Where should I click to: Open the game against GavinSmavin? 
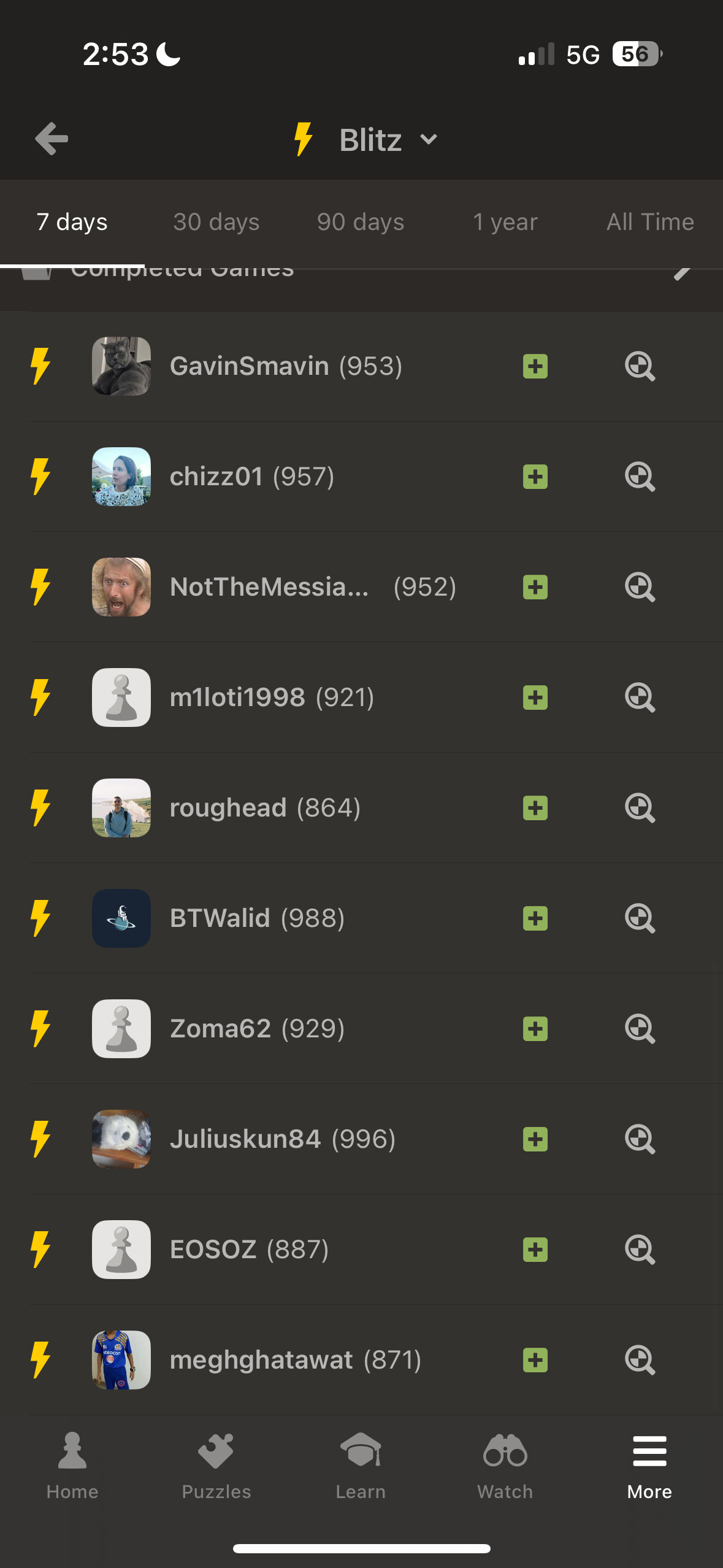(361, 366)
